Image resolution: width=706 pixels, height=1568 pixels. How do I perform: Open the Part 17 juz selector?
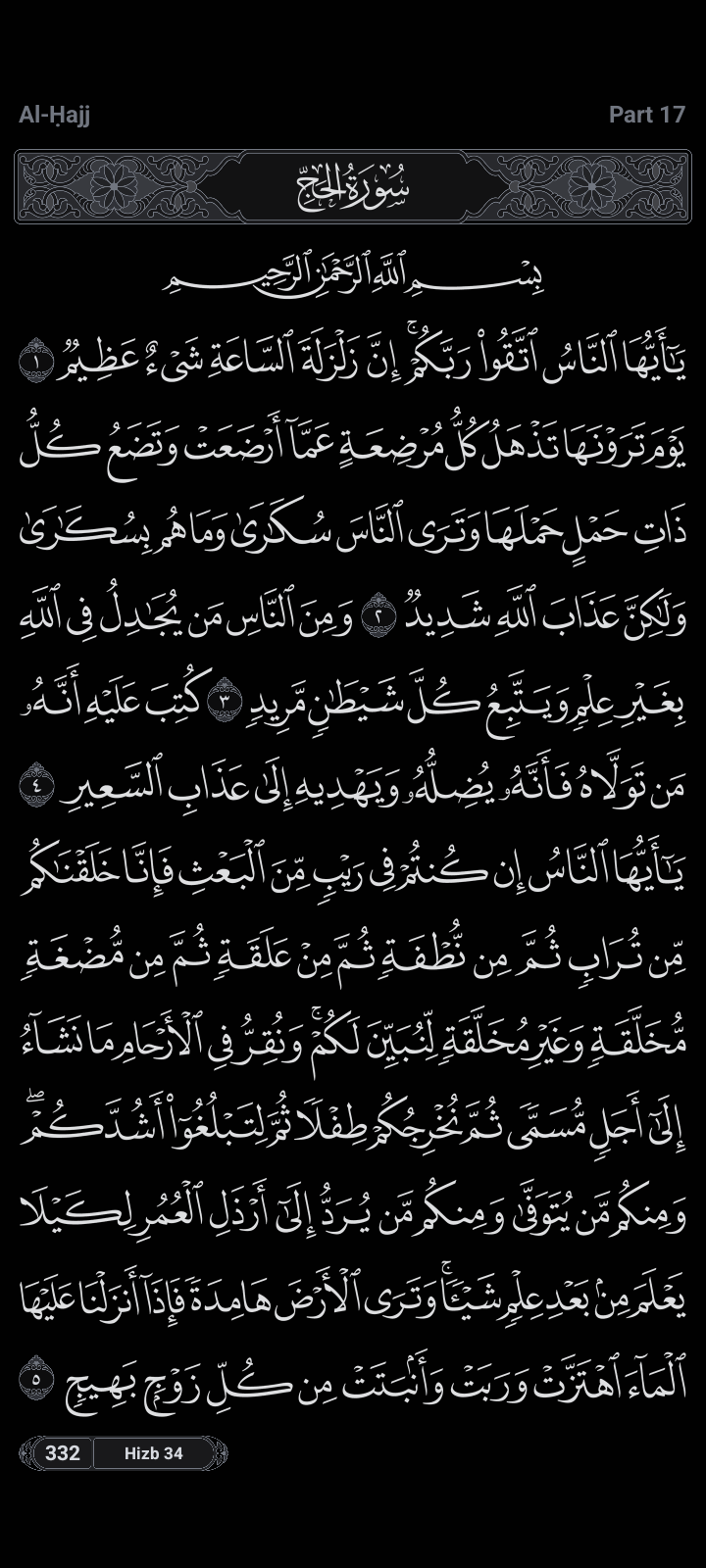646,115
